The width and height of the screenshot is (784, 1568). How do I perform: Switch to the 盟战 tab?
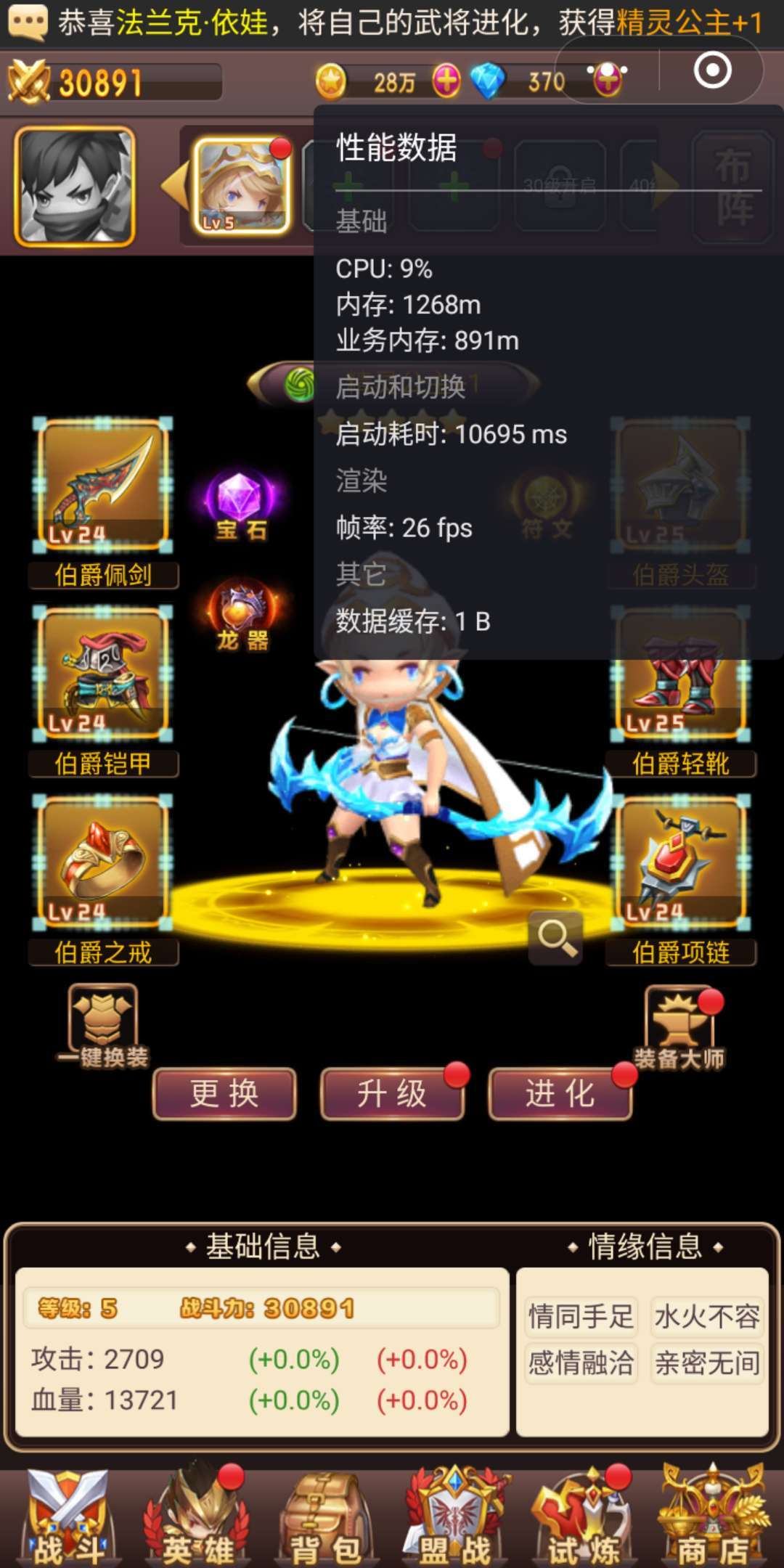(455, 1517)
